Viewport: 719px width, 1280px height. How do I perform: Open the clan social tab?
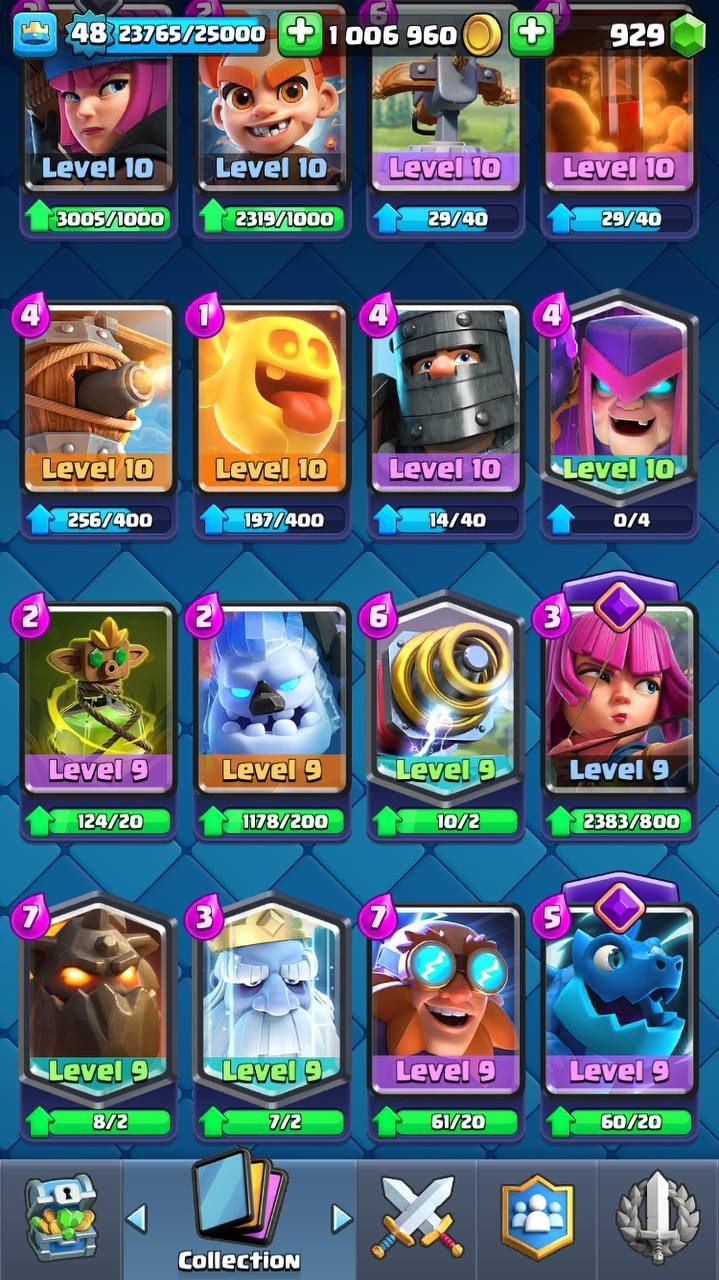tap(538, 1219)
